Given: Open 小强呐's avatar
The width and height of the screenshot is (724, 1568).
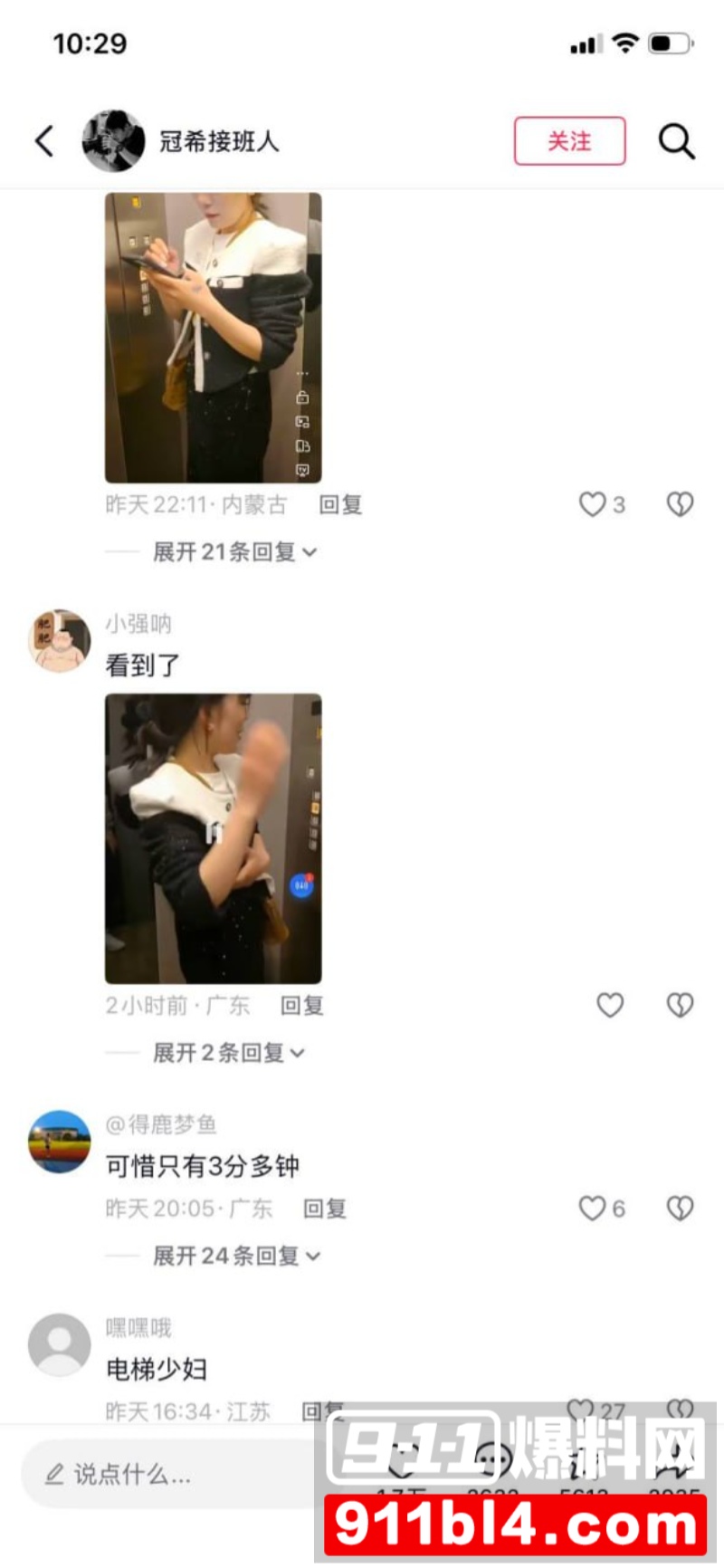Looking at the screenshot, I should pyautogui.click(x=60, y=640).
